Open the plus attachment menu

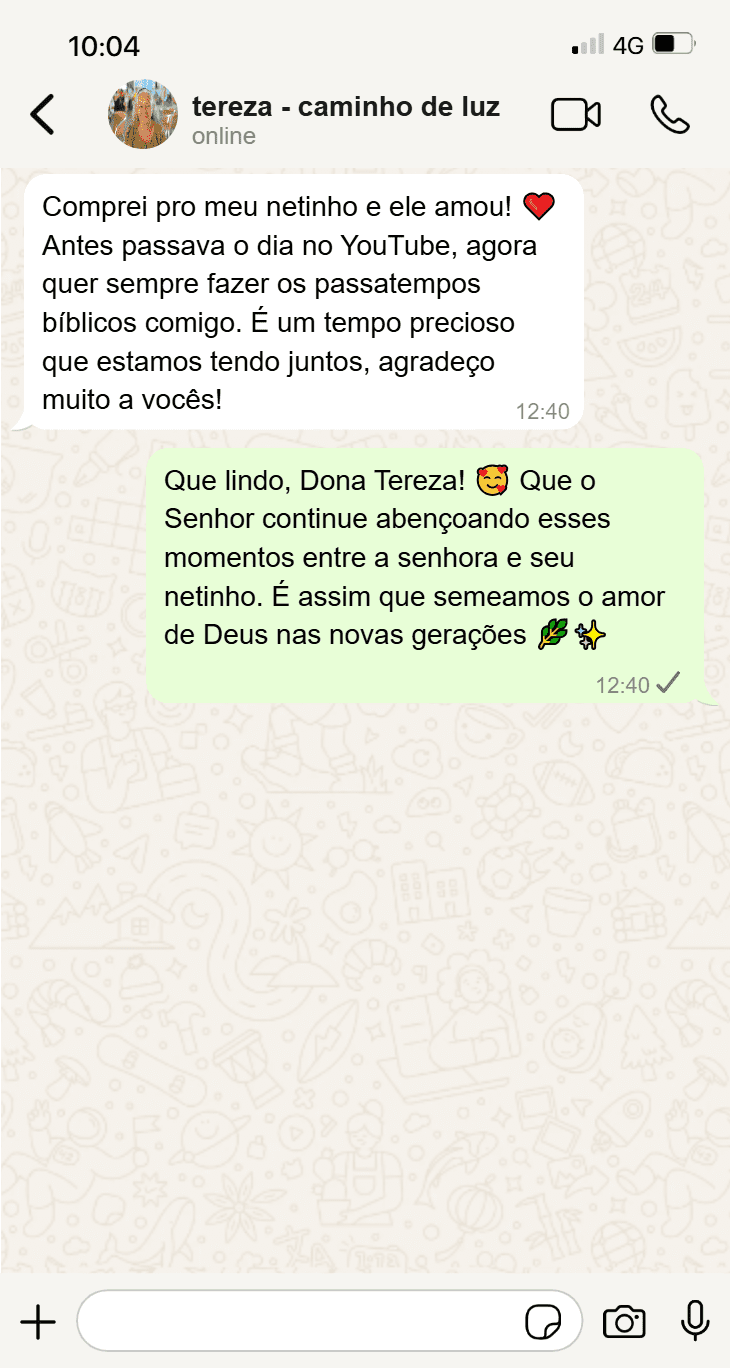[x=38, y=1322]
